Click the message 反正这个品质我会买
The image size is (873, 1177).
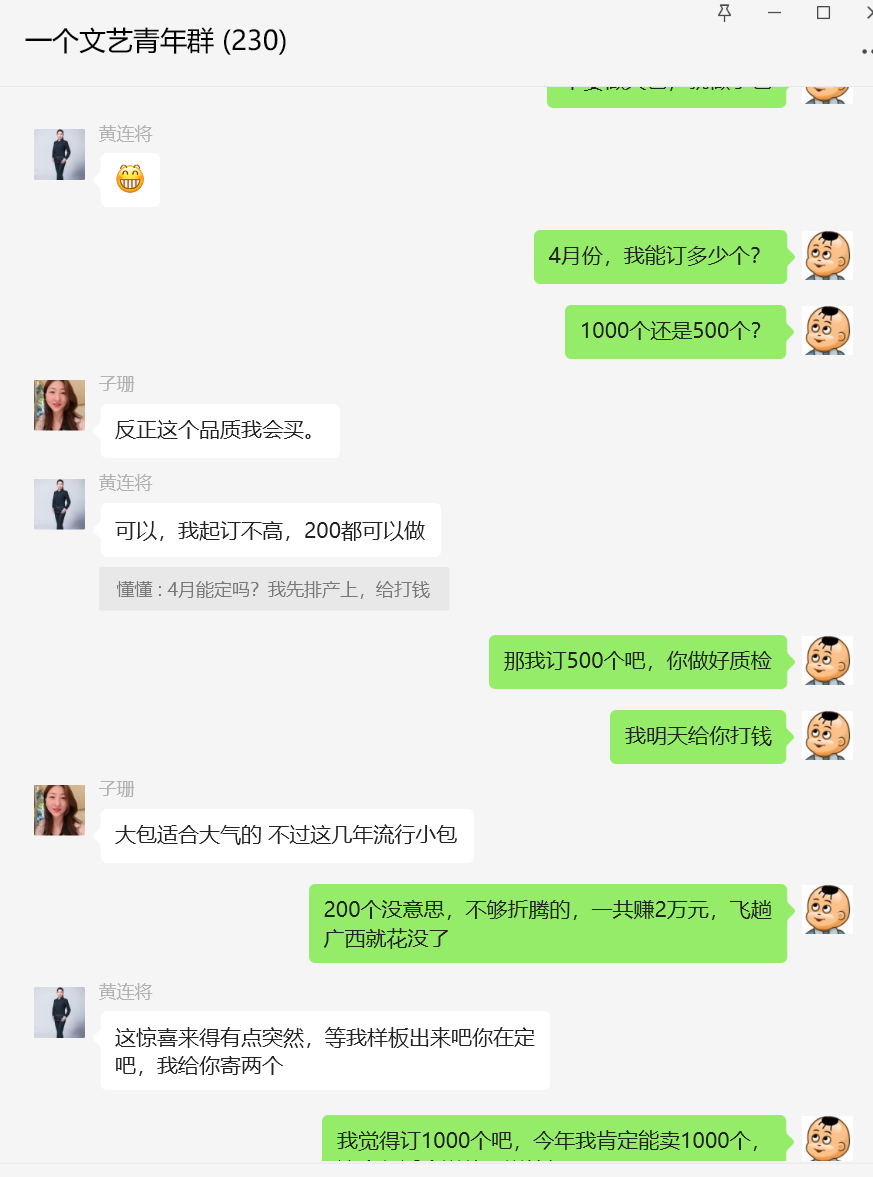[x=219, y=430]
